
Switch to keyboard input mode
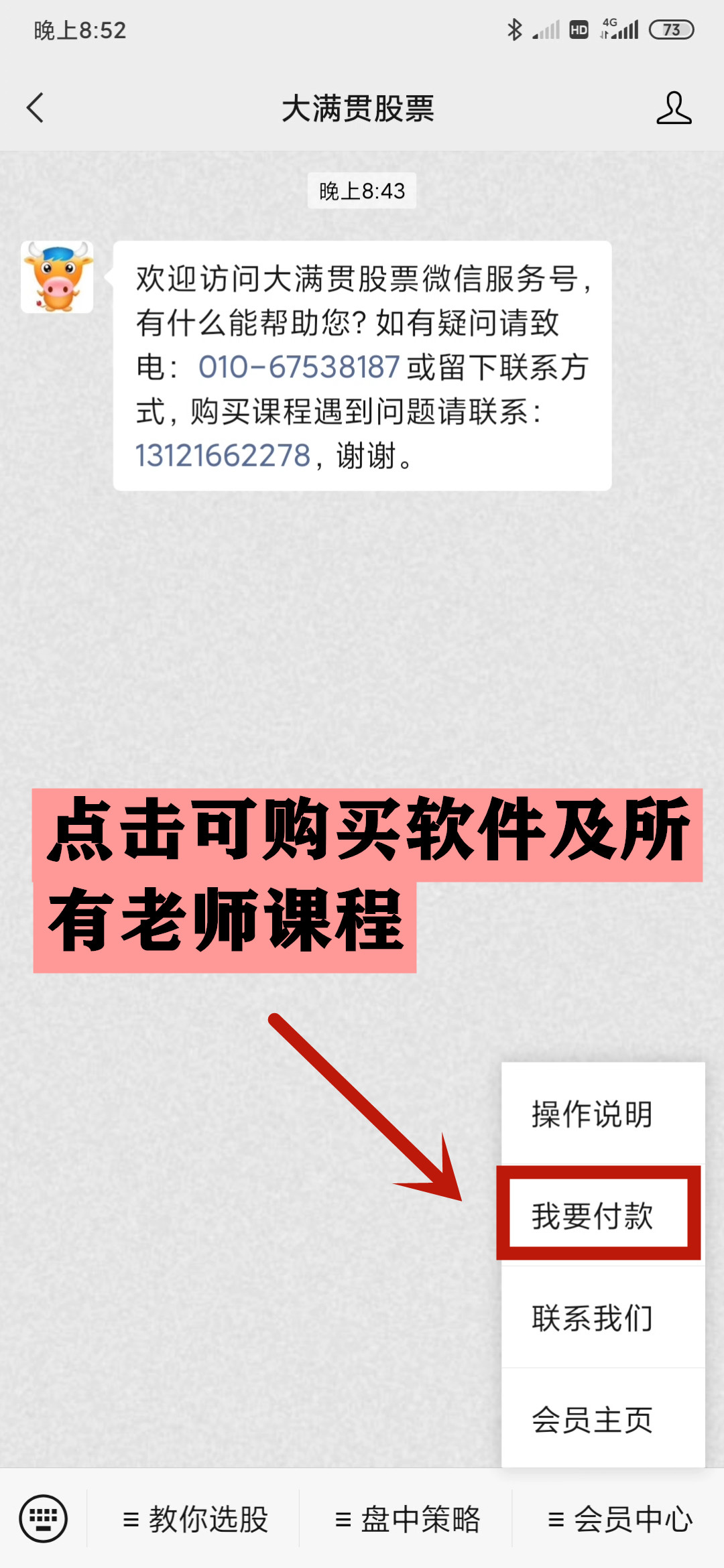pyautogui.click(x=44, y=1518)
